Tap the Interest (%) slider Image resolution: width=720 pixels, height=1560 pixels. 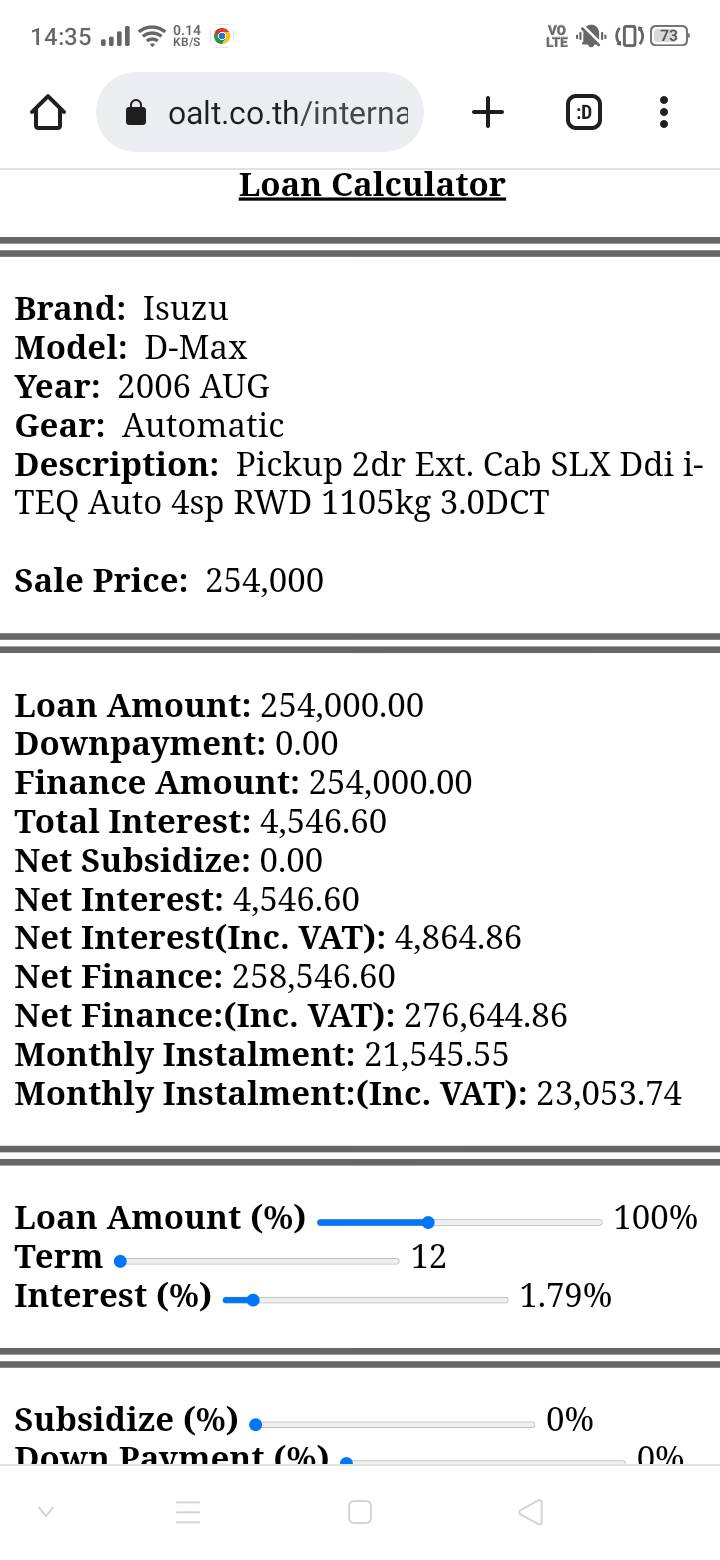pos(365,1300)
